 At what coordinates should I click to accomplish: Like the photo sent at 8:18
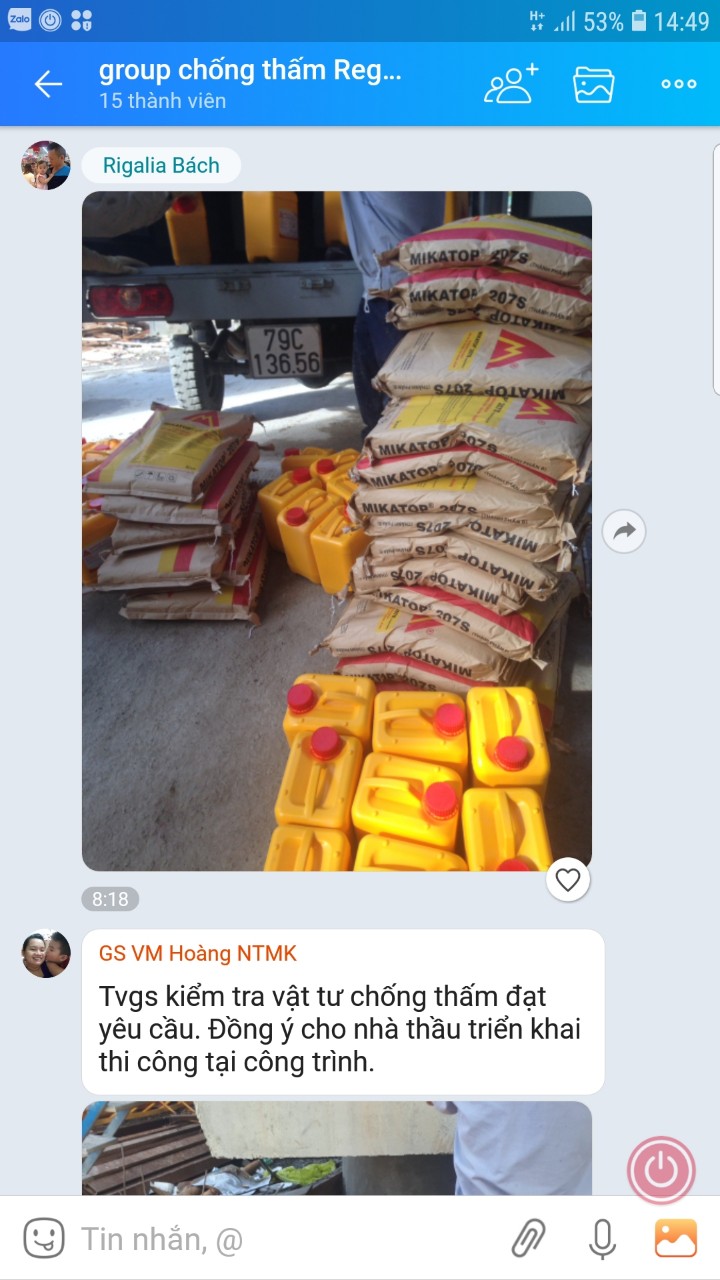coord(567,880)
